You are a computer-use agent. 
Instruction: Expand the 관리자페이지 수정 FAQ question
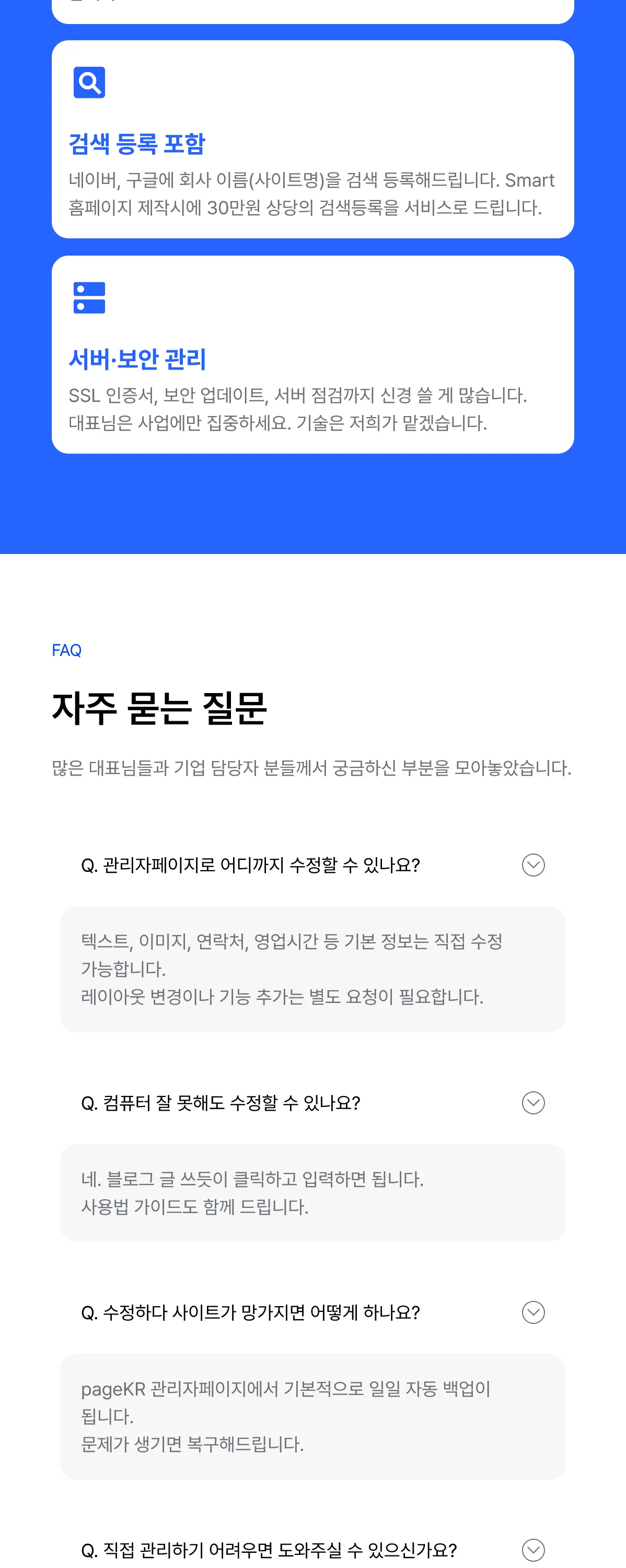pyautogui.click(x=532, y=864)
